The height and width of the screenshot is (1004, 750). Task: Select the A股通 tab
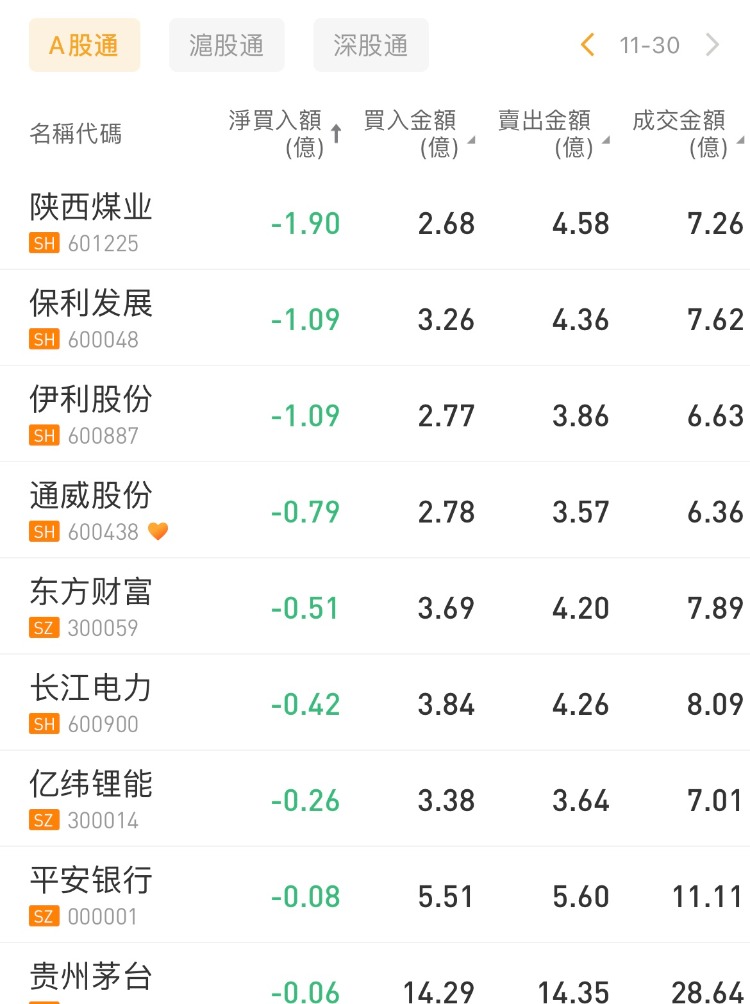point(84,45)
